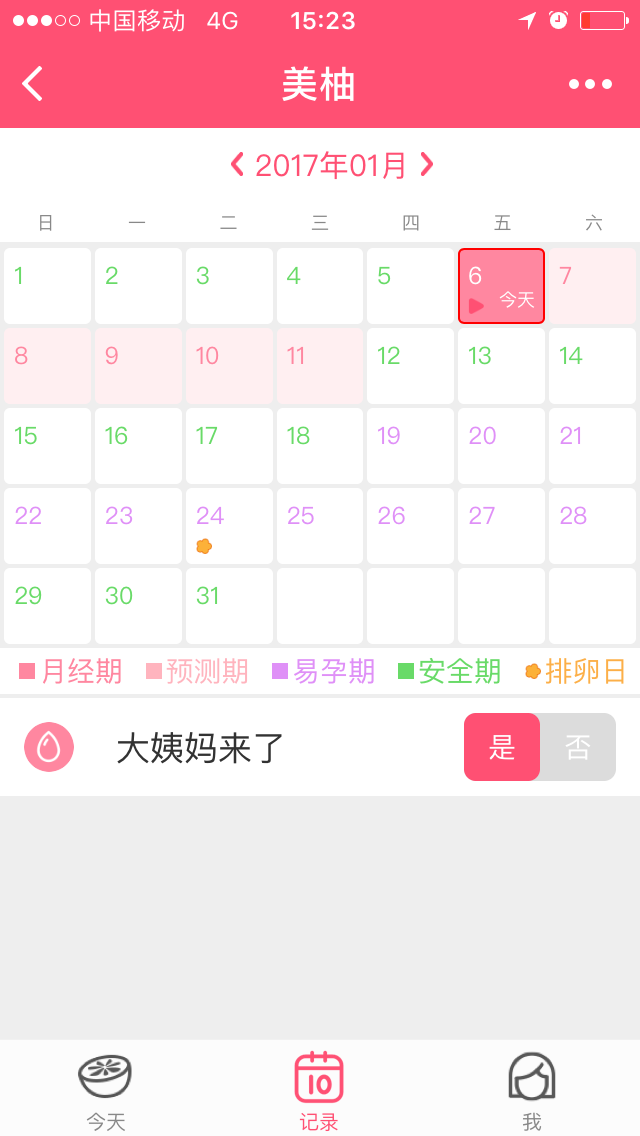Open the 记录 tab

click(x=319, y=1090)
